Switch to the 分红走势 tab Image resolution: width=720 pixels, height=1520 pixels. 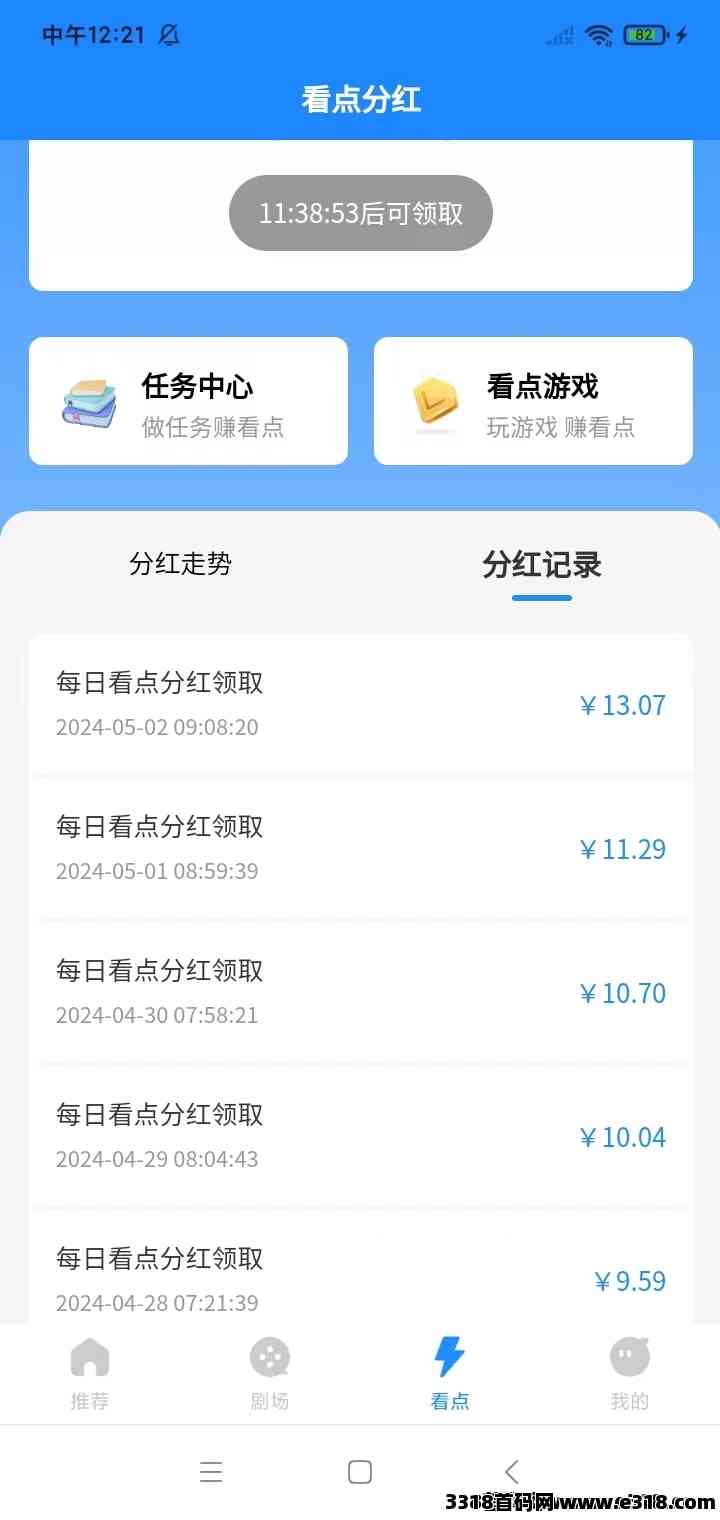pos(181,564)
